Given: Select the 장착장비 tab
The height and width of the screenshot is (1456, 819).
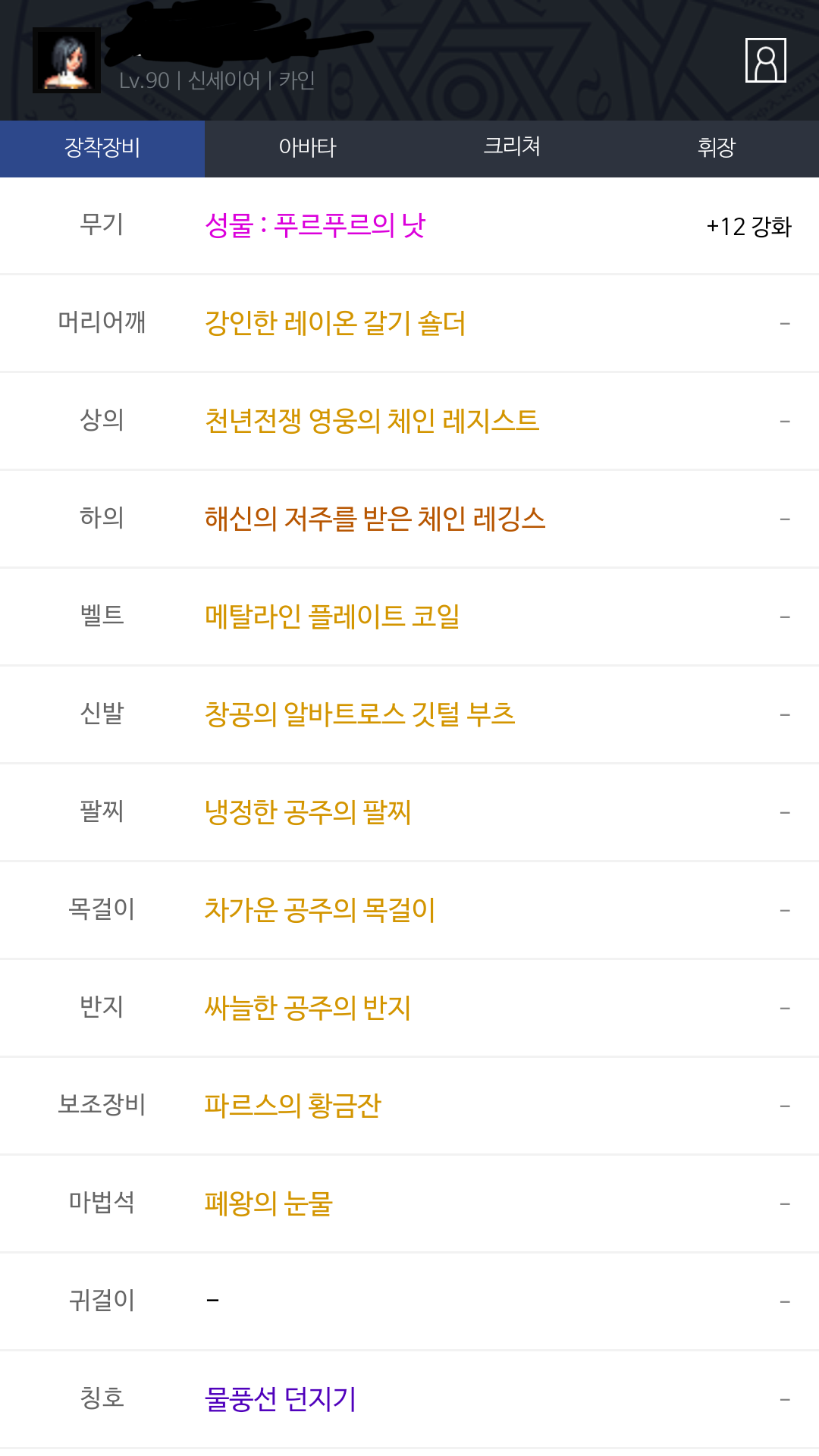Looking at the screenshot, I should pyautogui.click(x=102, y=149).
